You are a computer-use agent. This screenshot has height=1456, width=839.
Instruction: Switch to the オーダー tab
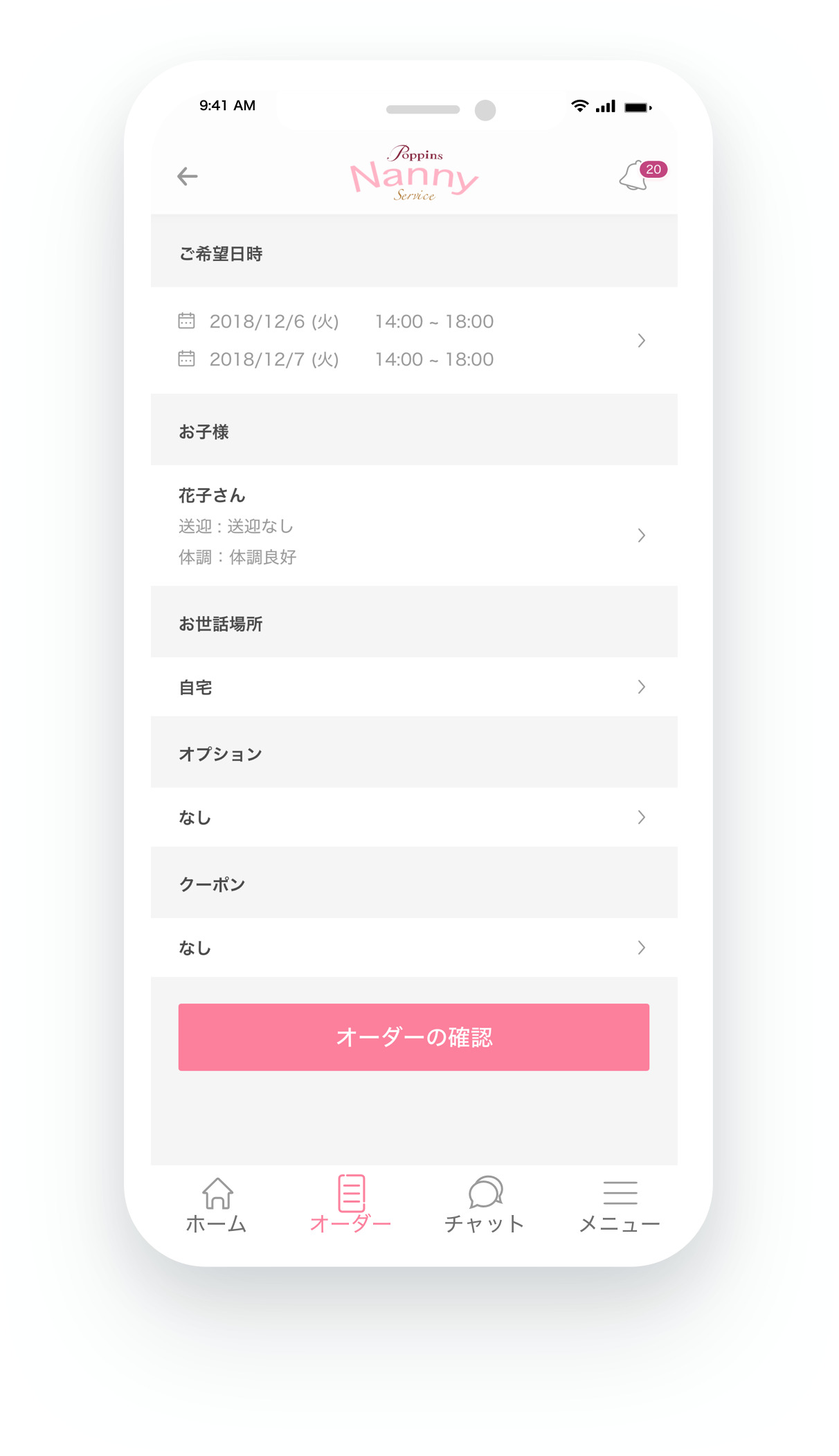click(x=351, y=1205)
